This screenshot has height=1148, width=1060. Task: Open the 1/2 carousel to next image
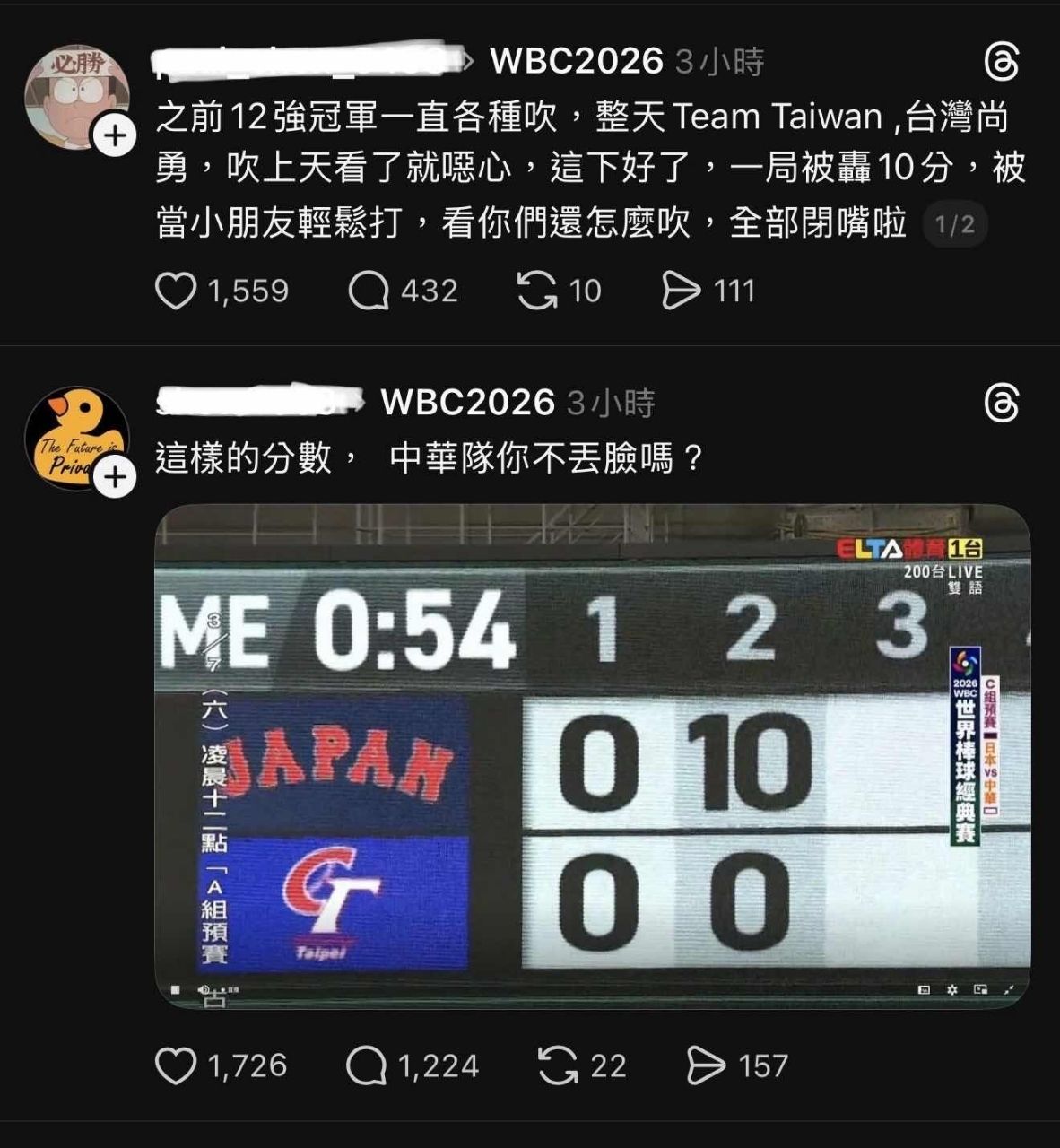953,224
